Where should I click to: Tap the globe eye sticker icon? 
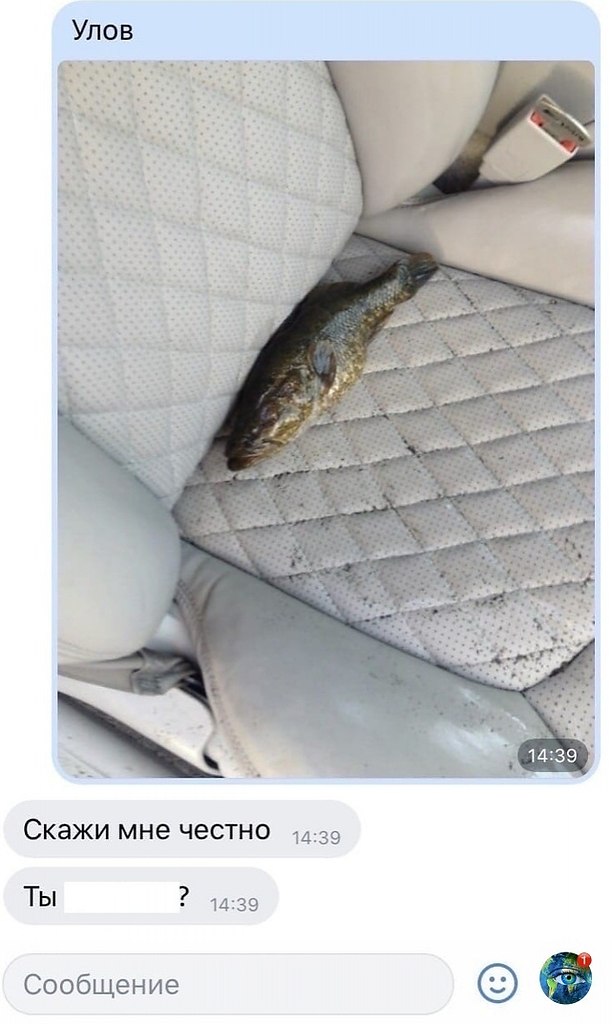coord(566,979)
